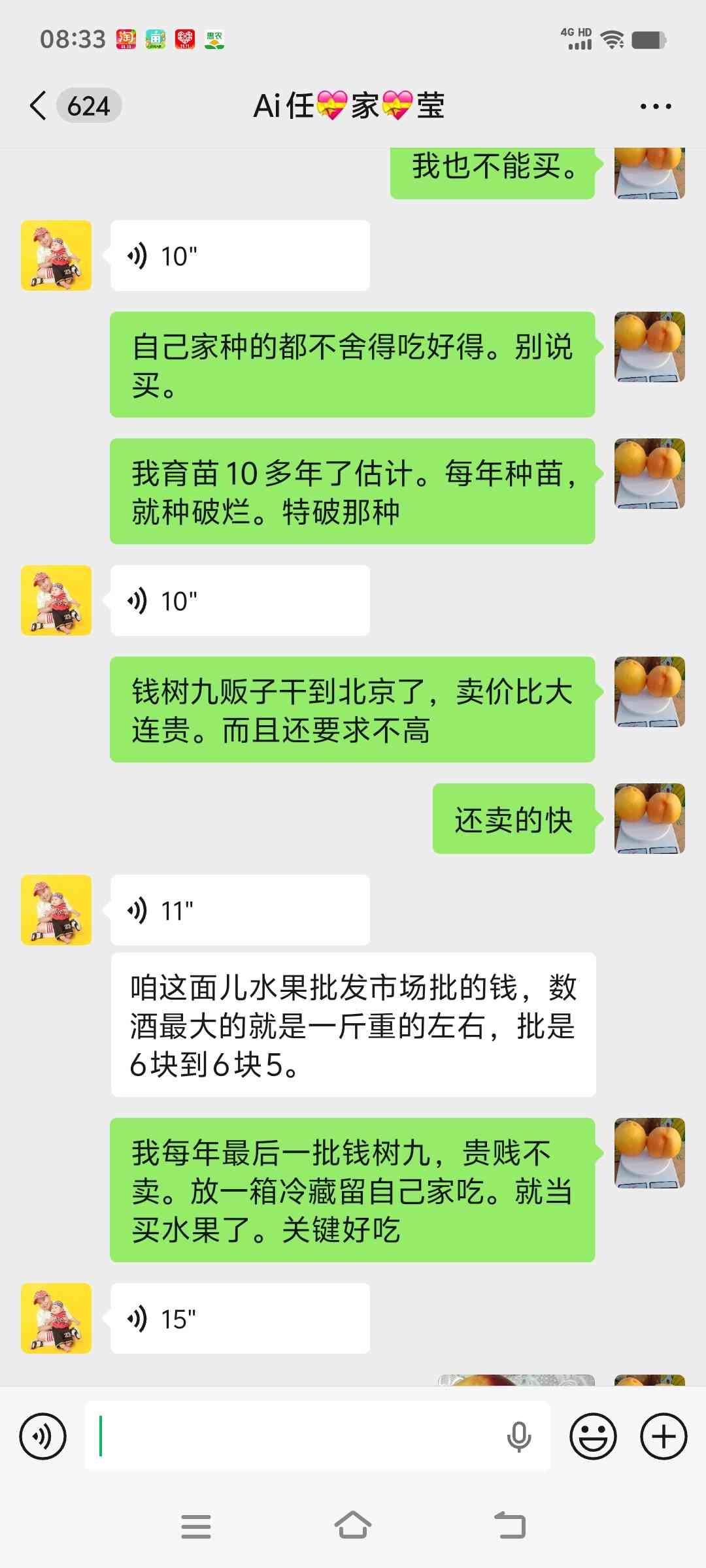Screen dimensions: 706x1568
Task: Open the emoji picker
Action: (593, 1436)
